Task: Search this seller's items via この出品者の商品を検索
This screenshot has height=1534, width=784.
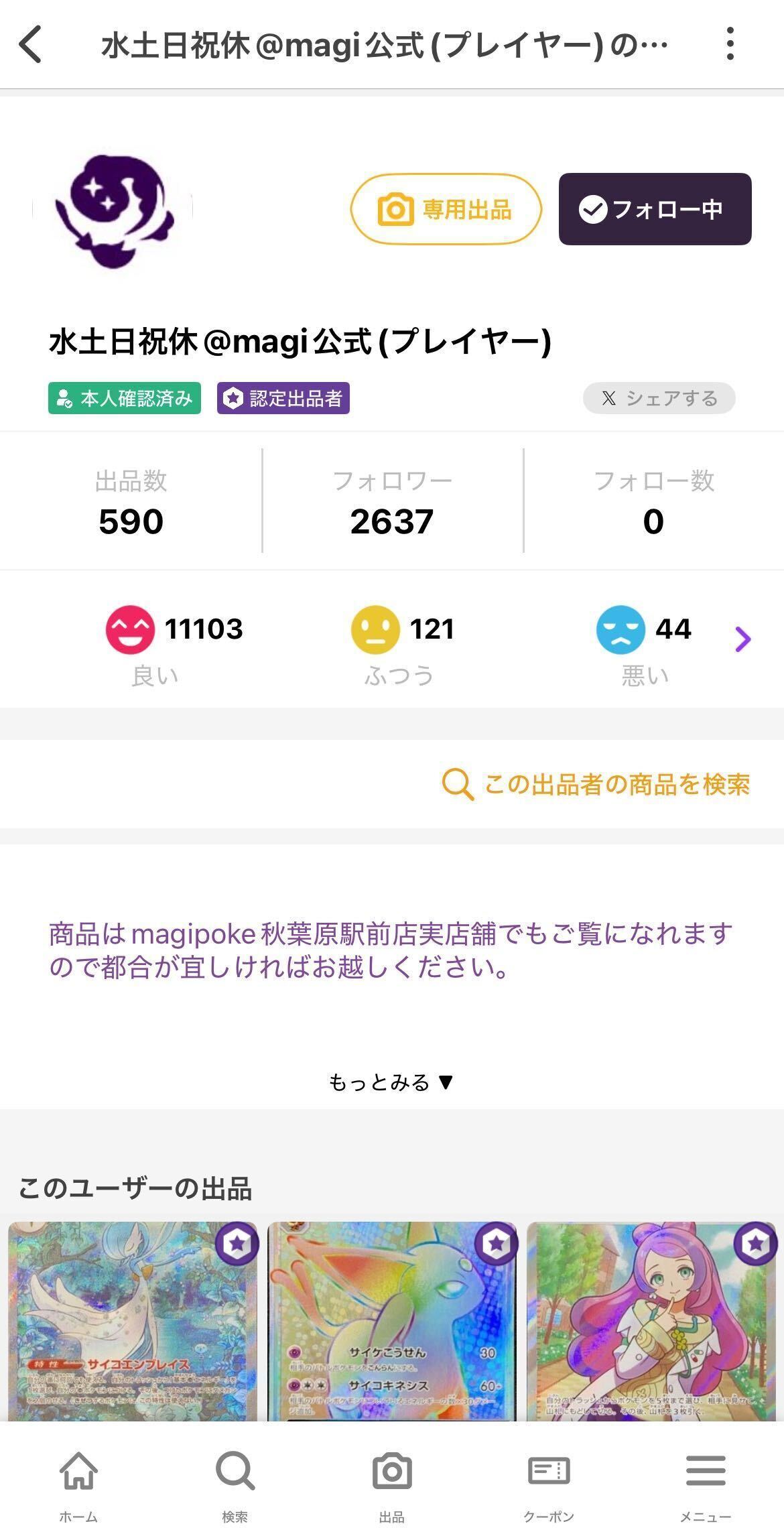Action: click(x=596, y=784)
